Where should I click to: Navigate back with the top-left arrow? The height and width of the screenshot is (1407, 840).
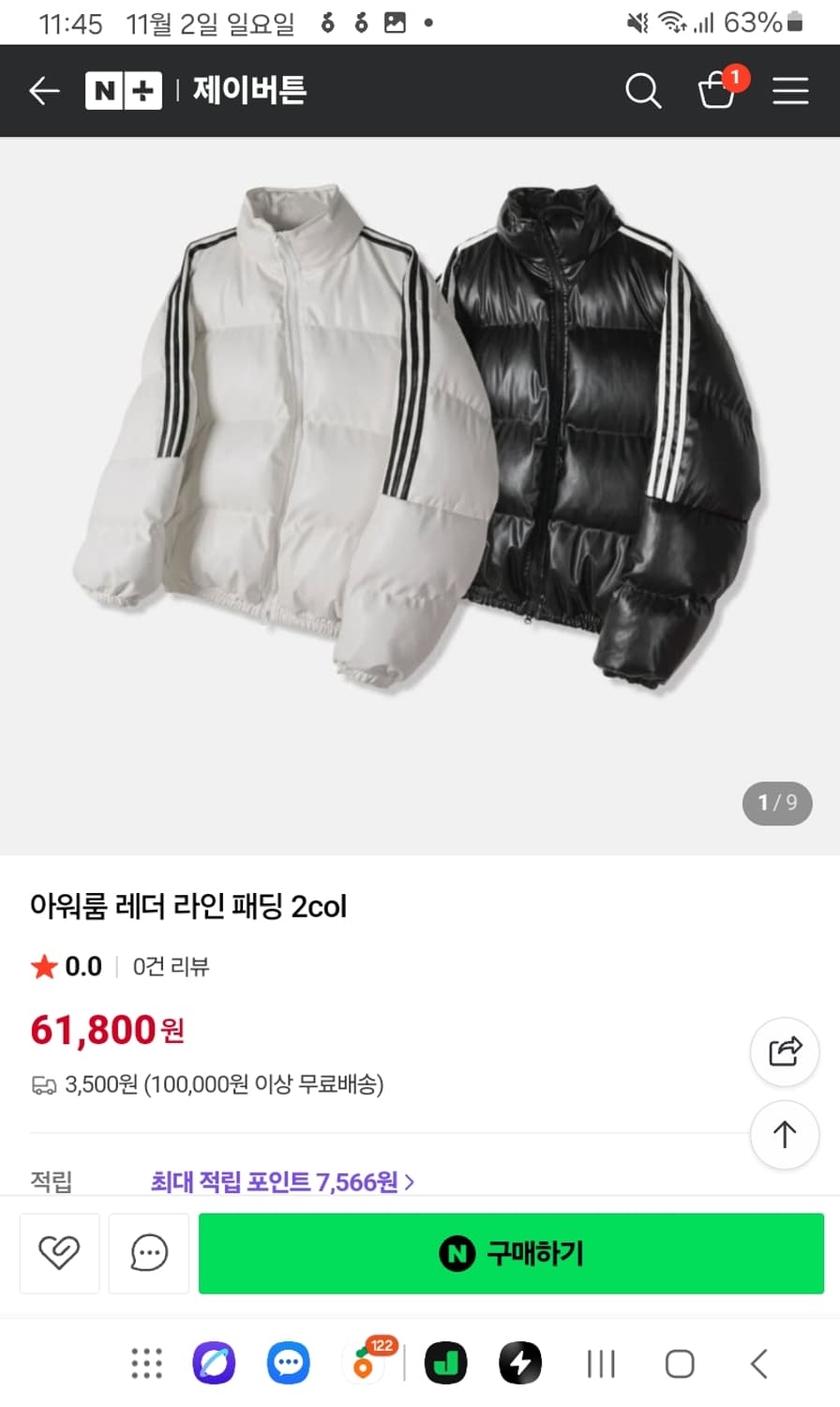pos(43,91)
